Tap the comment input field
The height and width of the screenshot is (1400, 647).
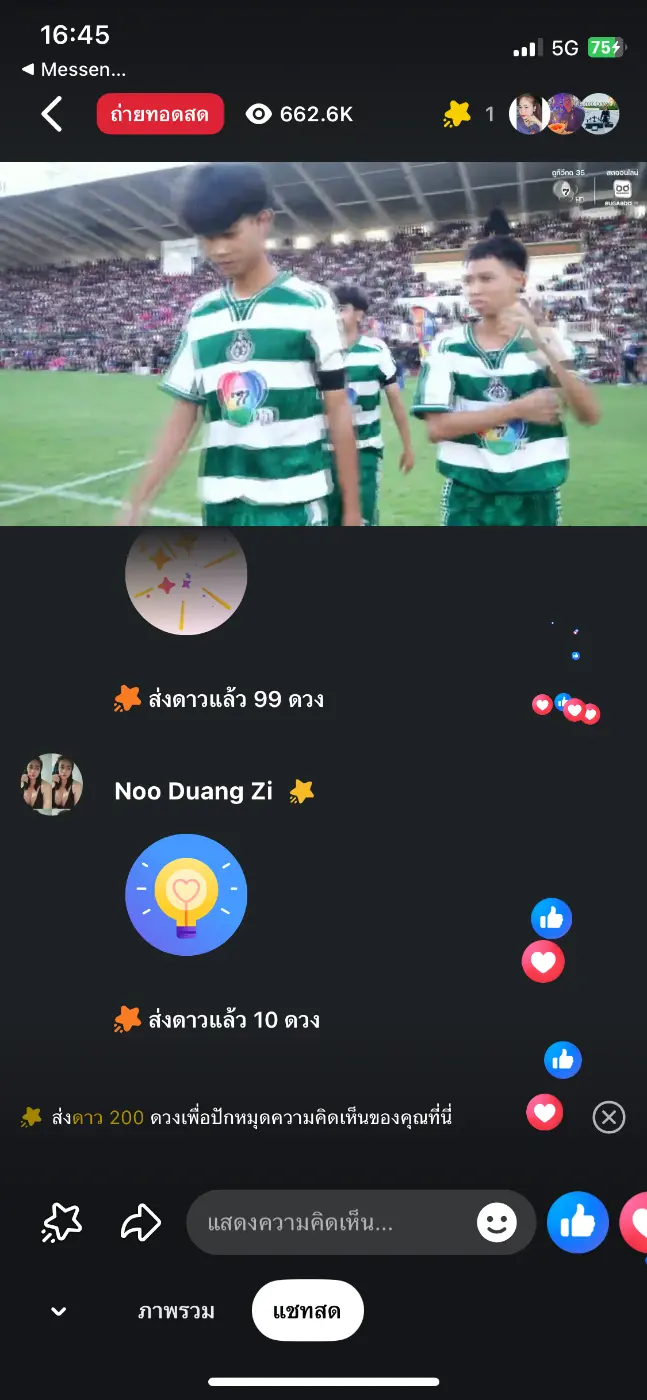(330, 1222)
